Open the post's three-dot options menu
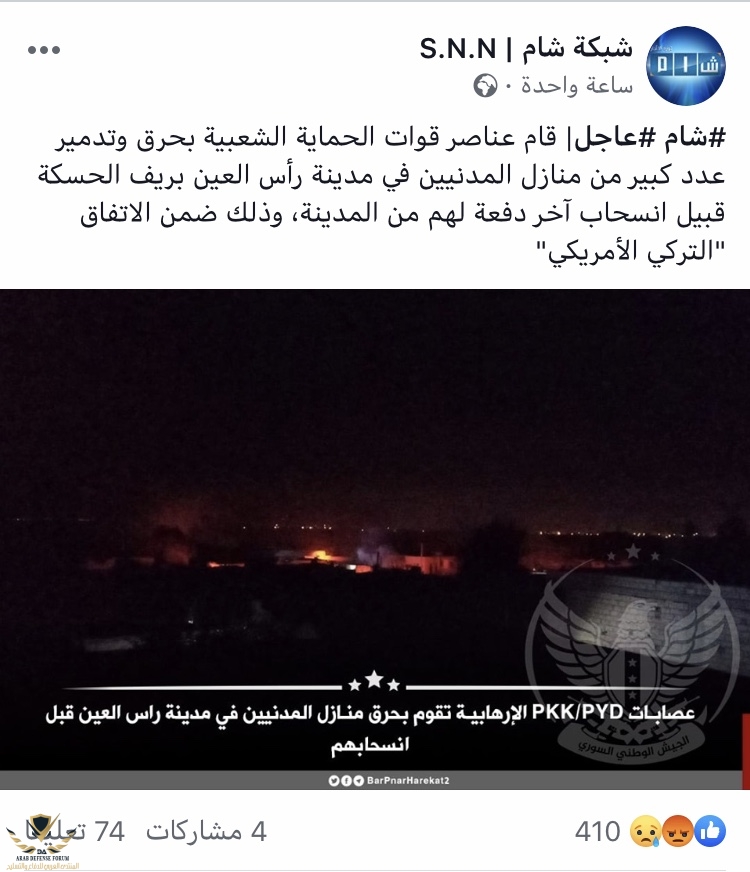 pyautogui.click(x=44, y=50)
